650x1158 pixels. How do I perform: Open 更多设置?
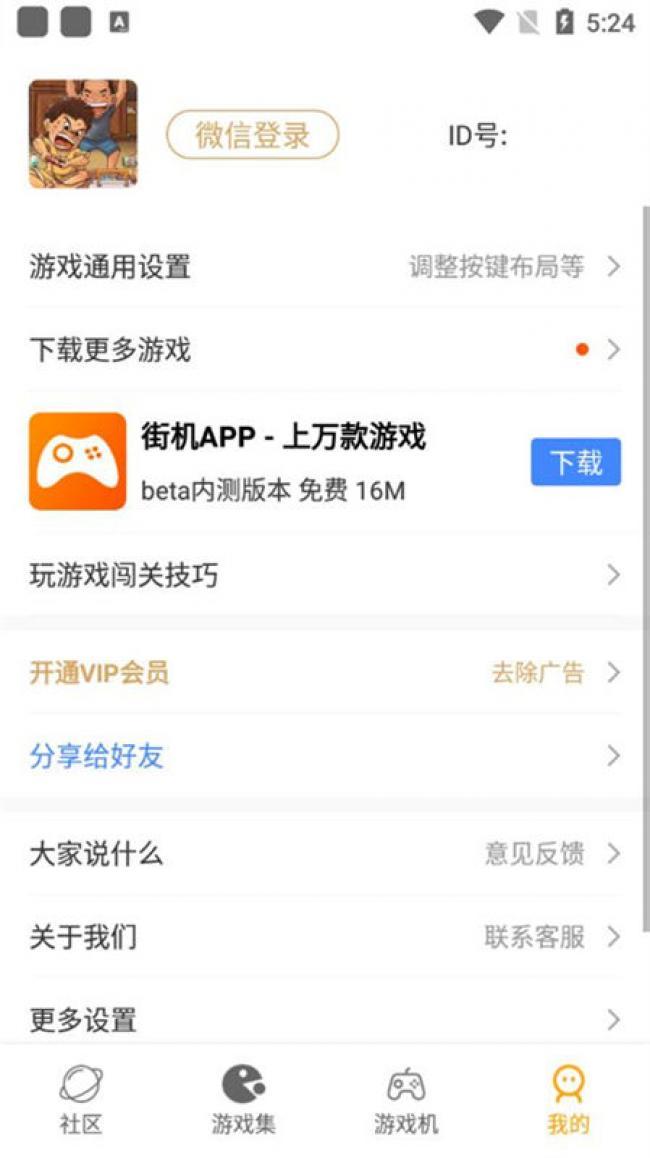325,1020
